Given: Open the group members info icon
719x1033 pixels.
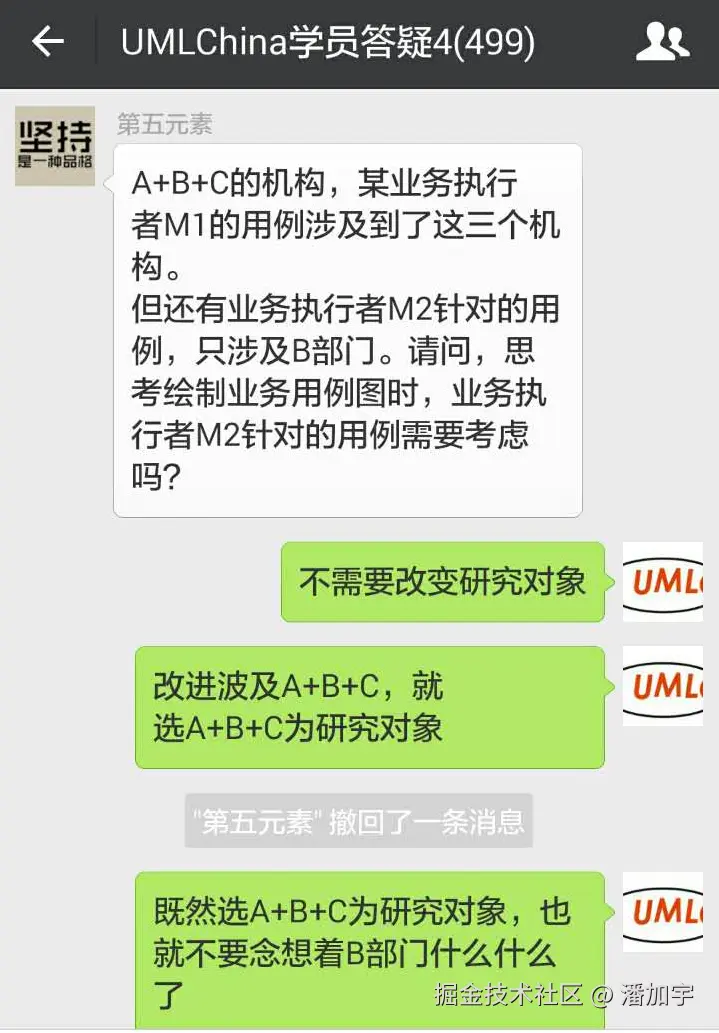Looking at the screenshot, I should tap(662, 42).
